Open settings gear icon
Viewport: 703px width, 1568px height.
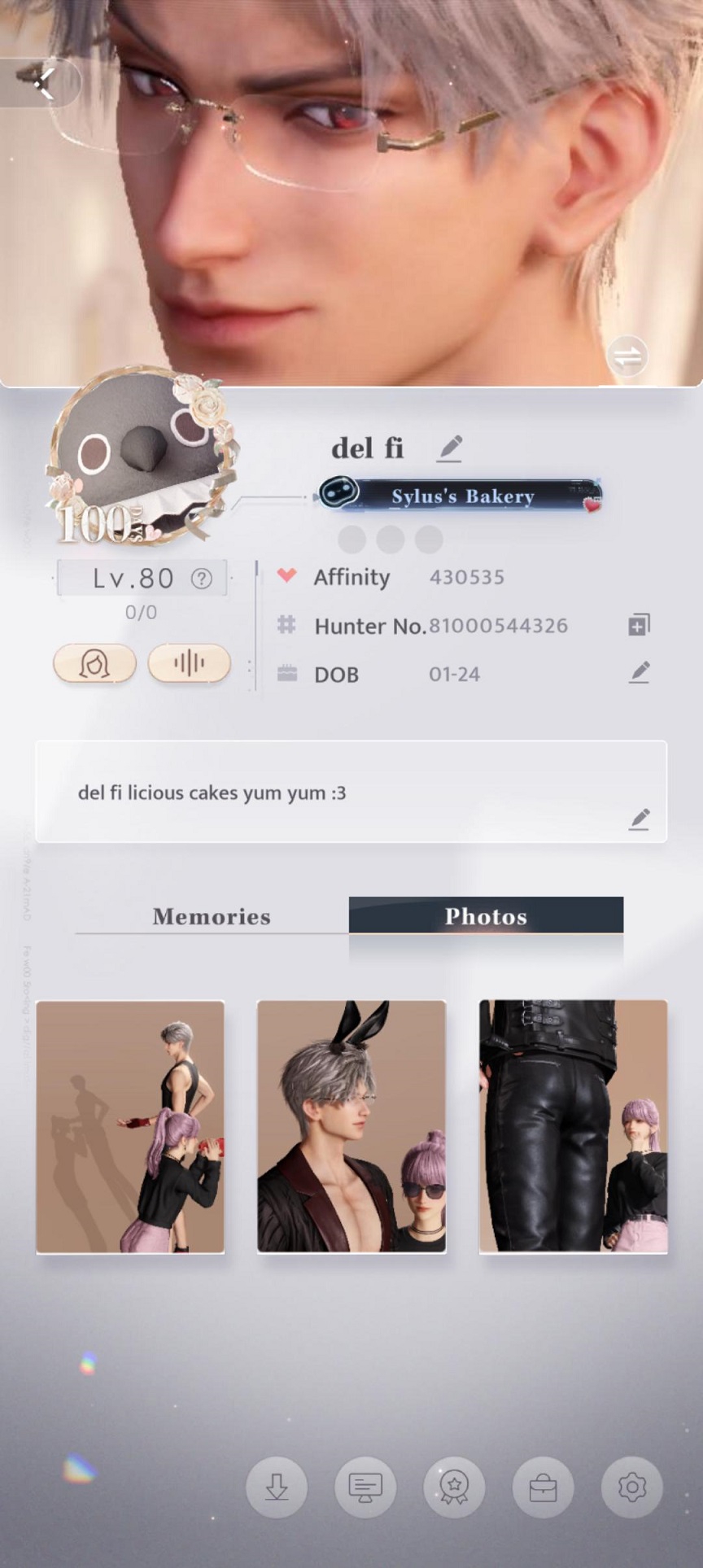632,1487
